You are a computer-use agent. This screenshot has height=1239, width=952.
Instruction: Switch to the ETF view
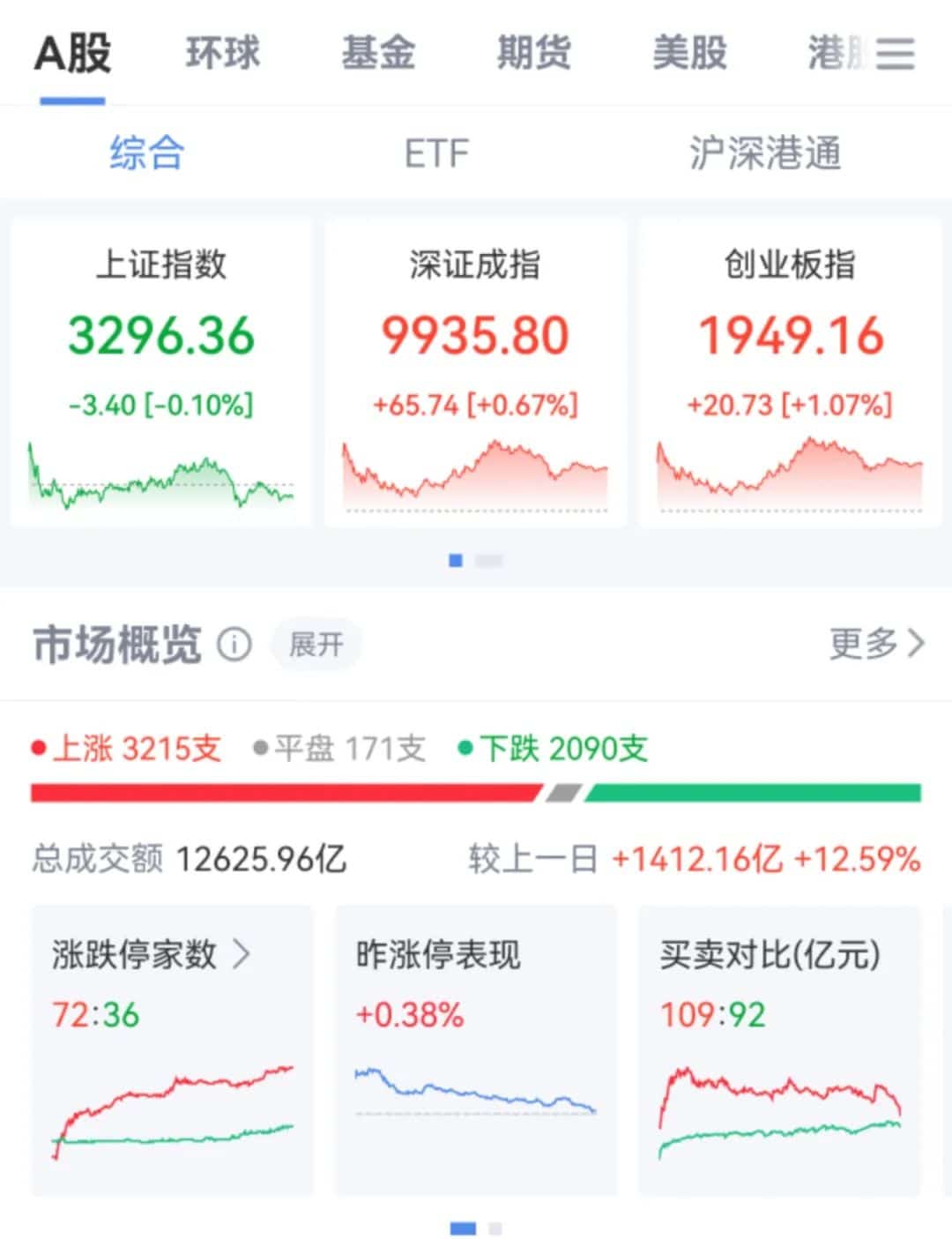click(x=435, y=153)
